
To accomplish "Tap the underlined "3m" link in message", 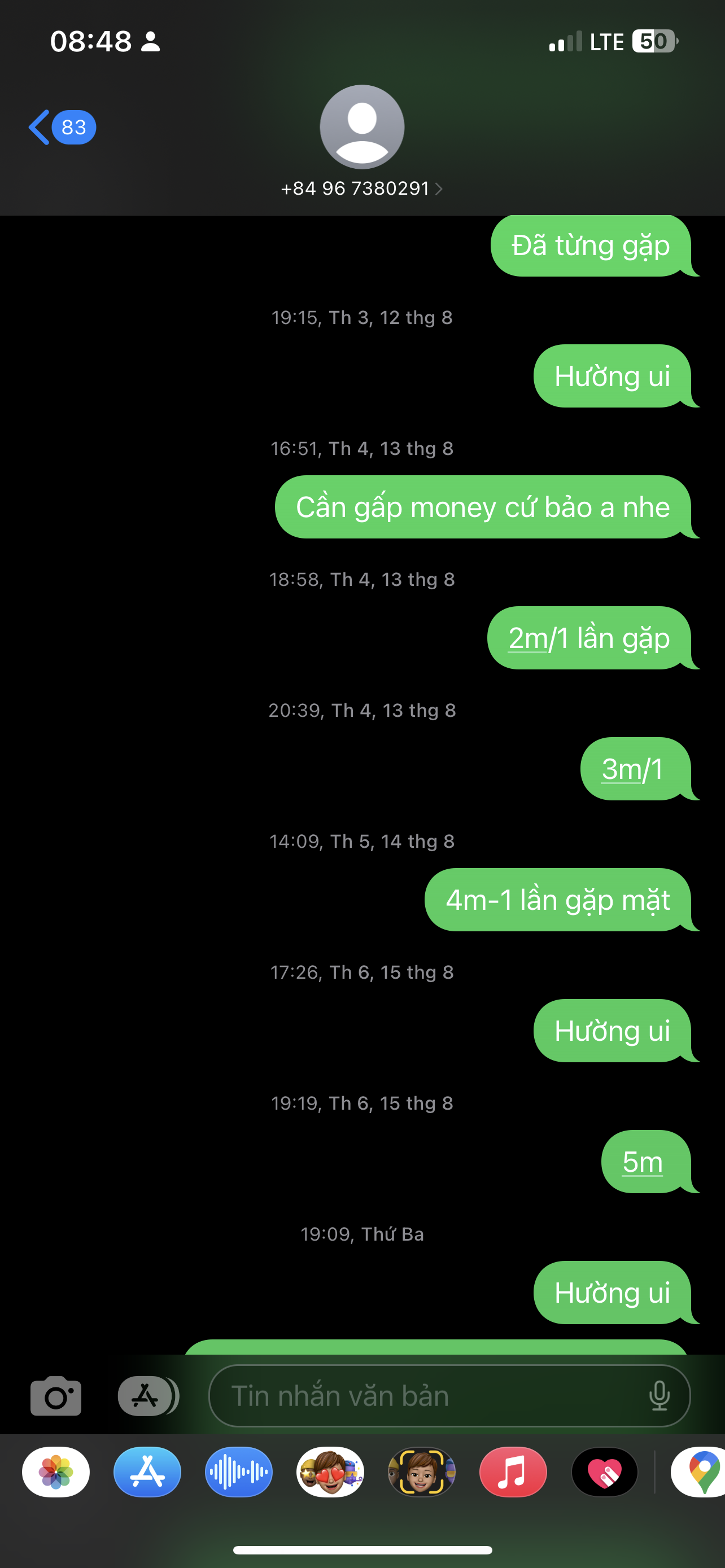I will [621, 770].
